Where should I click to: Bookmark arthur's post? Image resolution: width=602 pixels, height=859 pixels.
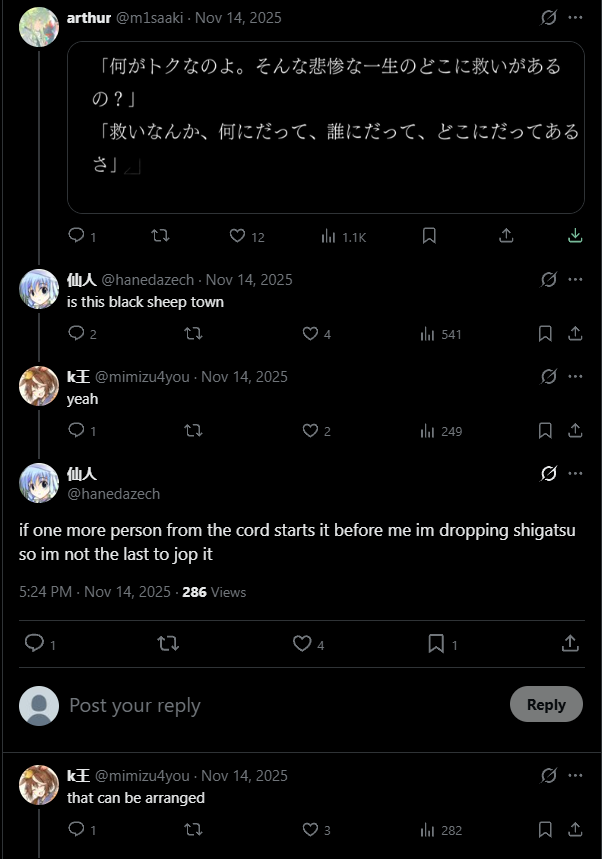point(429,236)
